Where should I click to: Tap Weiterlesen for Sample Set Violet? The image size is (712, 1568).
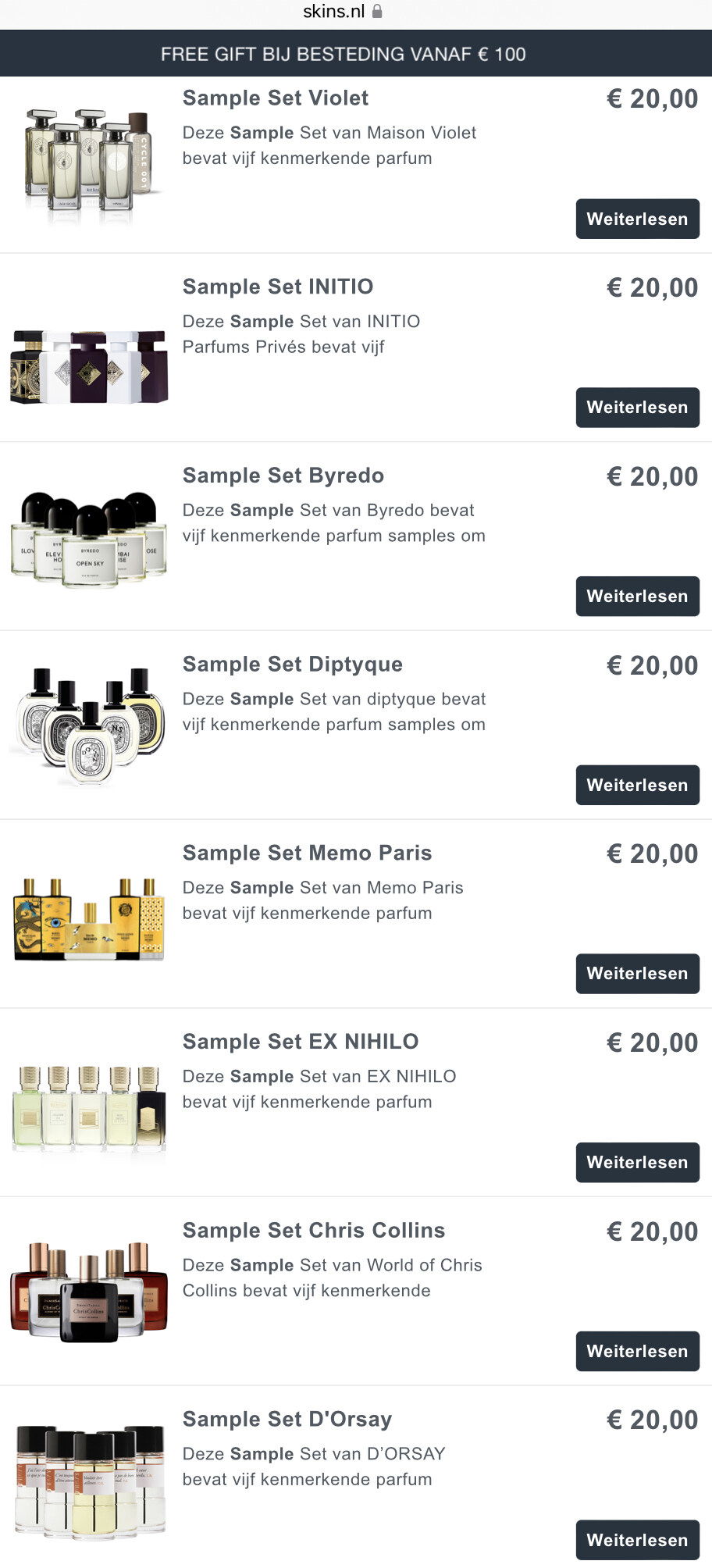pos(637,219)
